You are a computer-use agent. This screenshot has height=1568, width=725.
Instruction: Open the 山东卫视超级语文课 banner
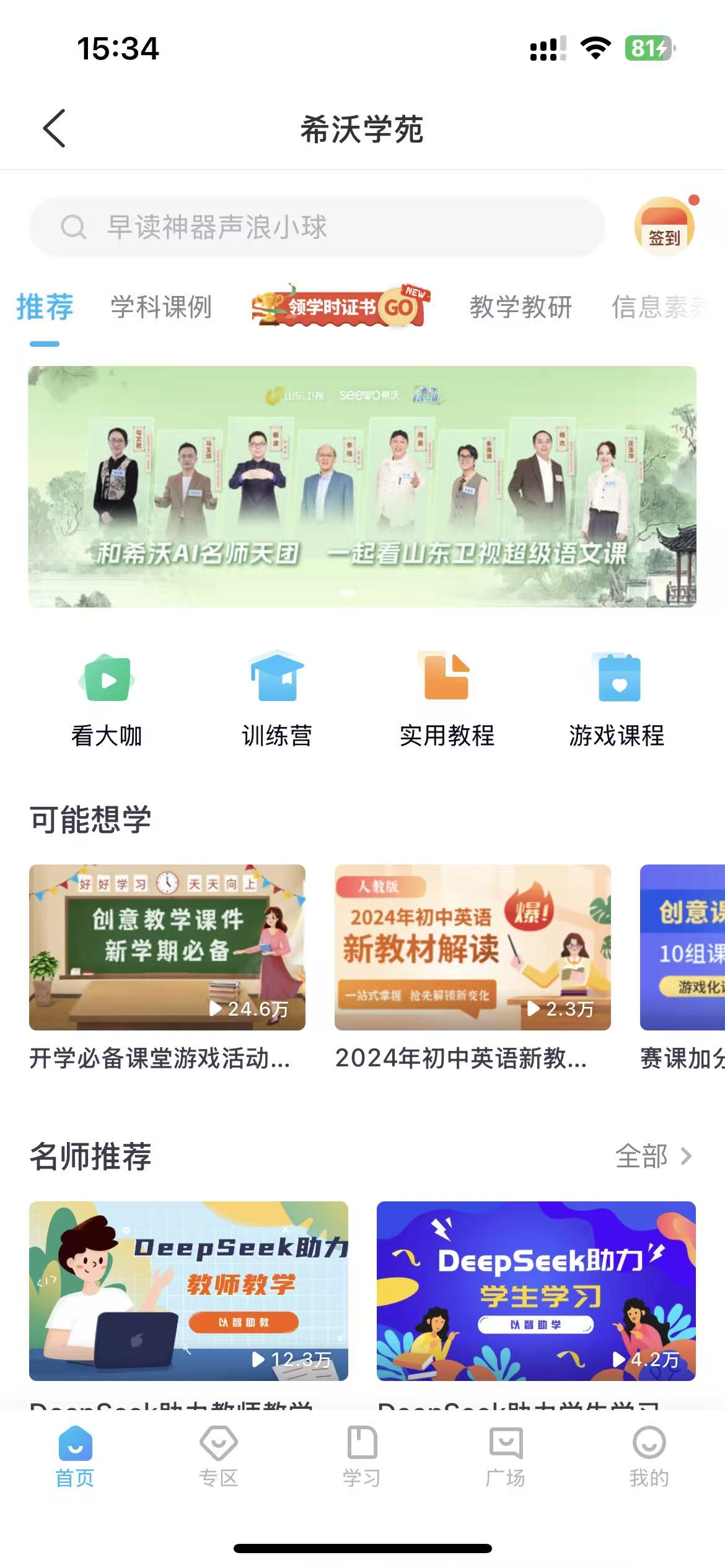[362, 486]
